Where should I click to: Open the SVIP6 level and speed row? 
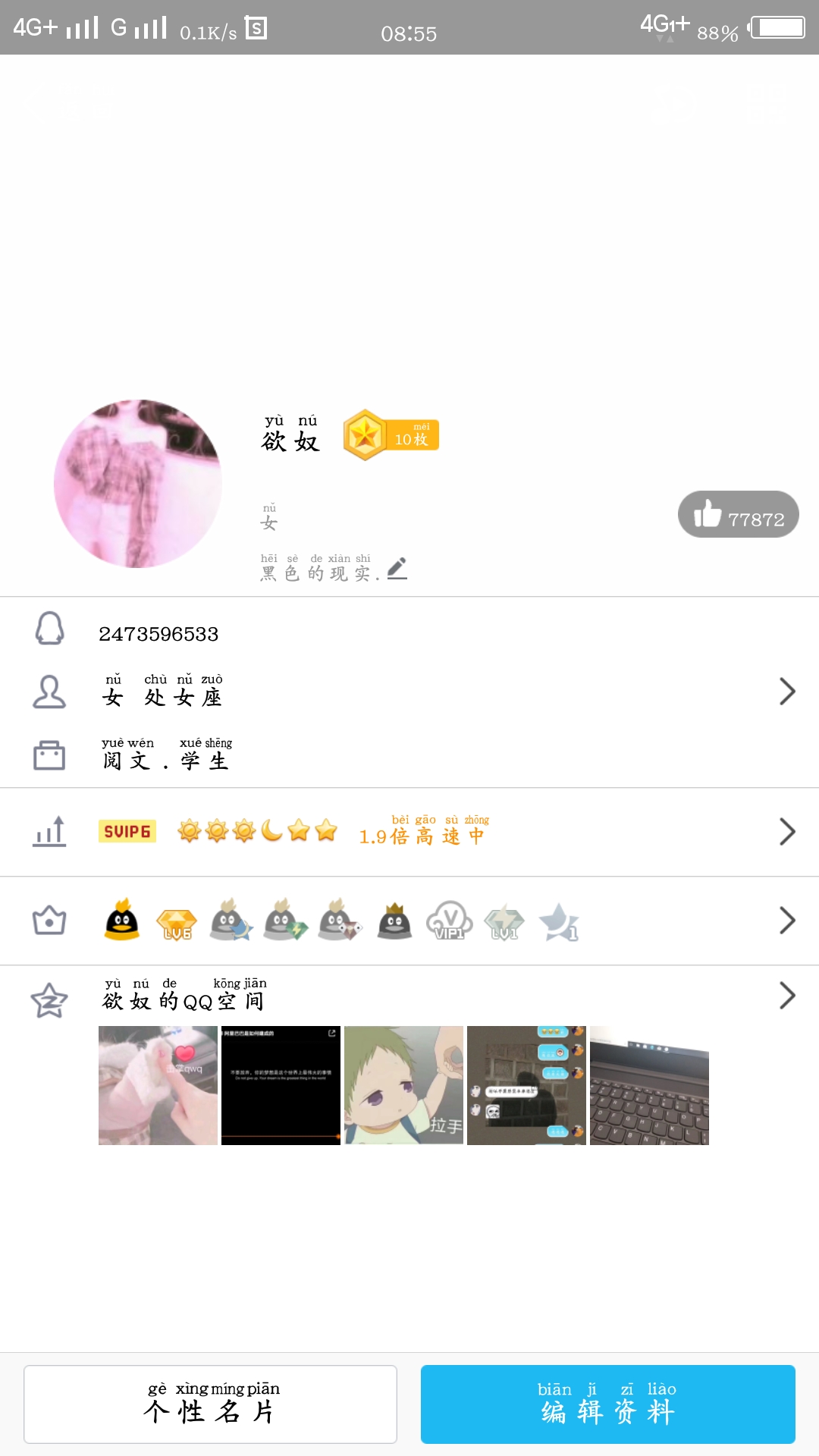point(409,833)
